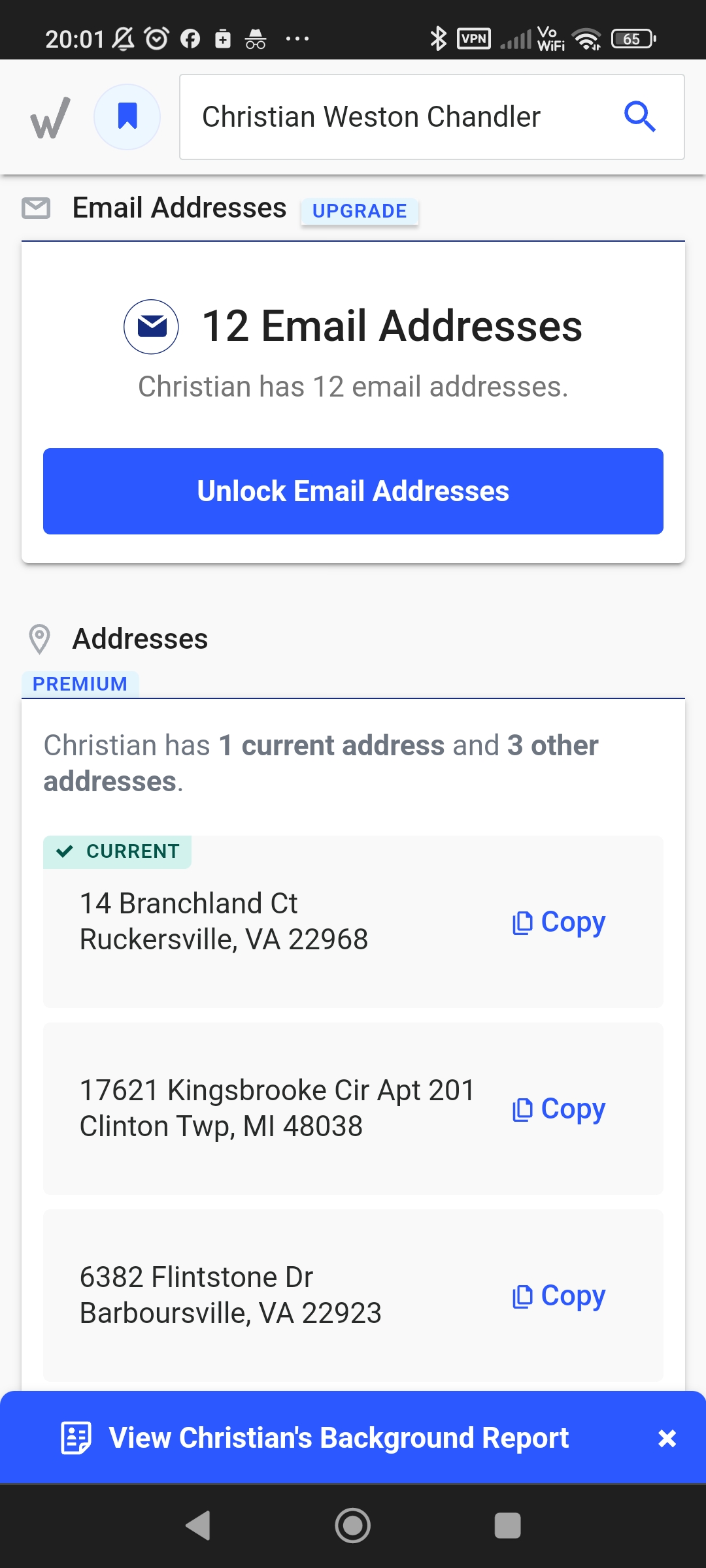Screen dimensions: 706x1568
Task: Tap the W logo home button
Action: click(x=50, y=118)
